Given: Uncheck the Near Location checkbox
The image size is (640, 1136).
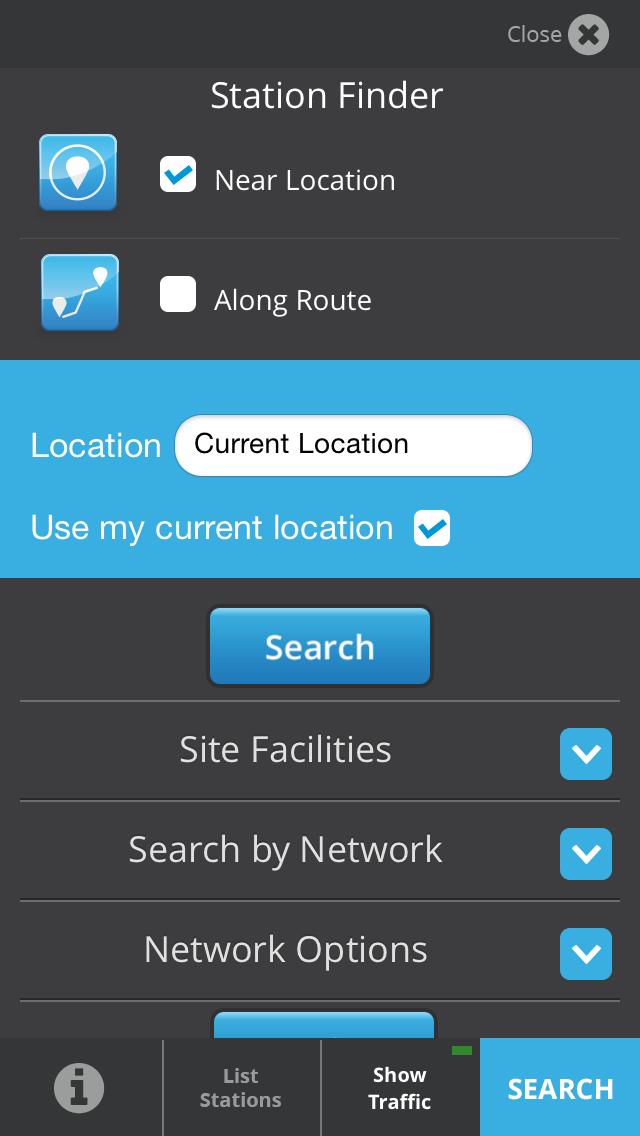Looking at the screenshot, I should pyautogui.click(x=178, y=175).
